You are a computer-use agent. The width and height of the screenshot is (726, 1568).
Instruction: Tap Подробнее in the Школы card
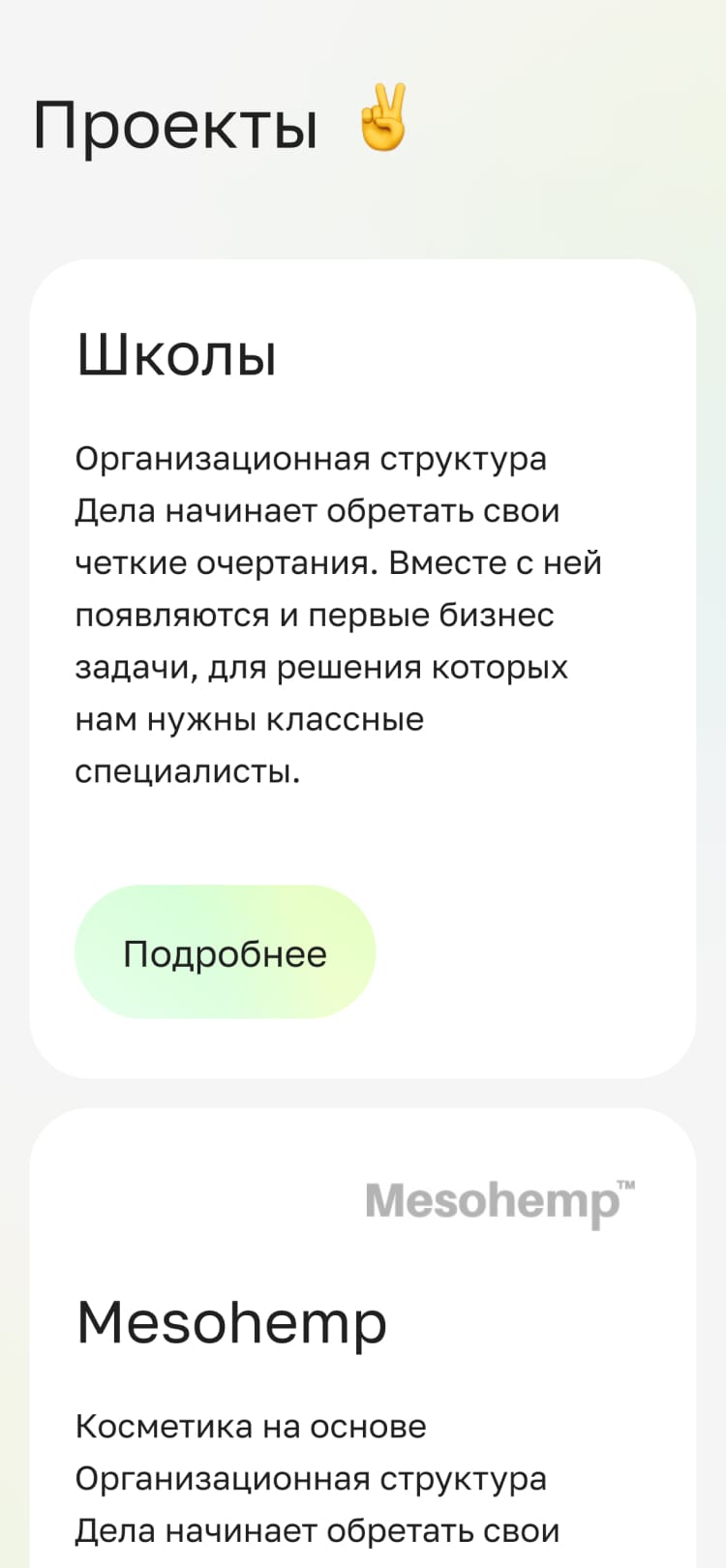(225, 952)
